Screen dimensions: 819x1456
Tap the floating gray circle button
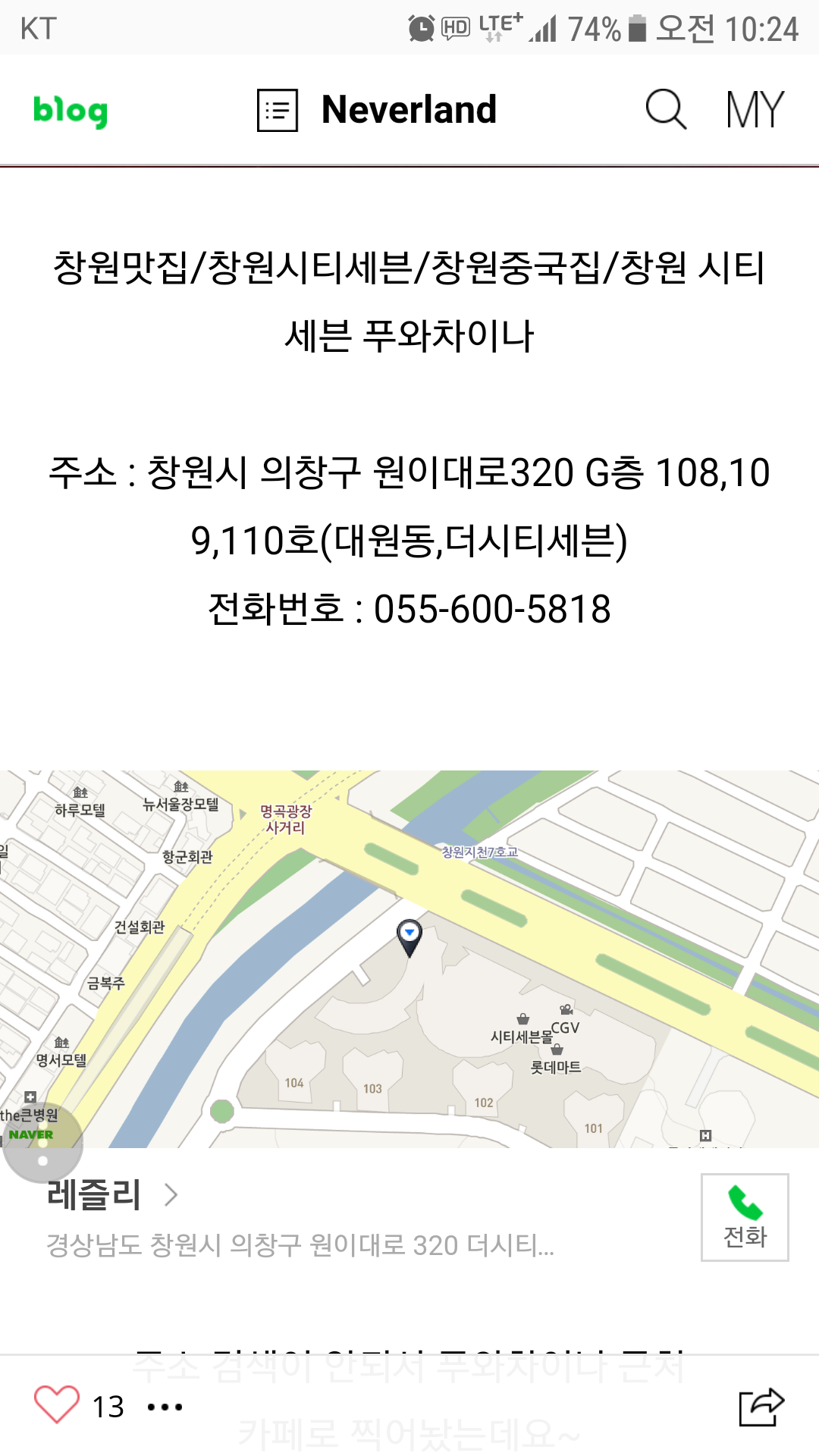pos(42,1144)
